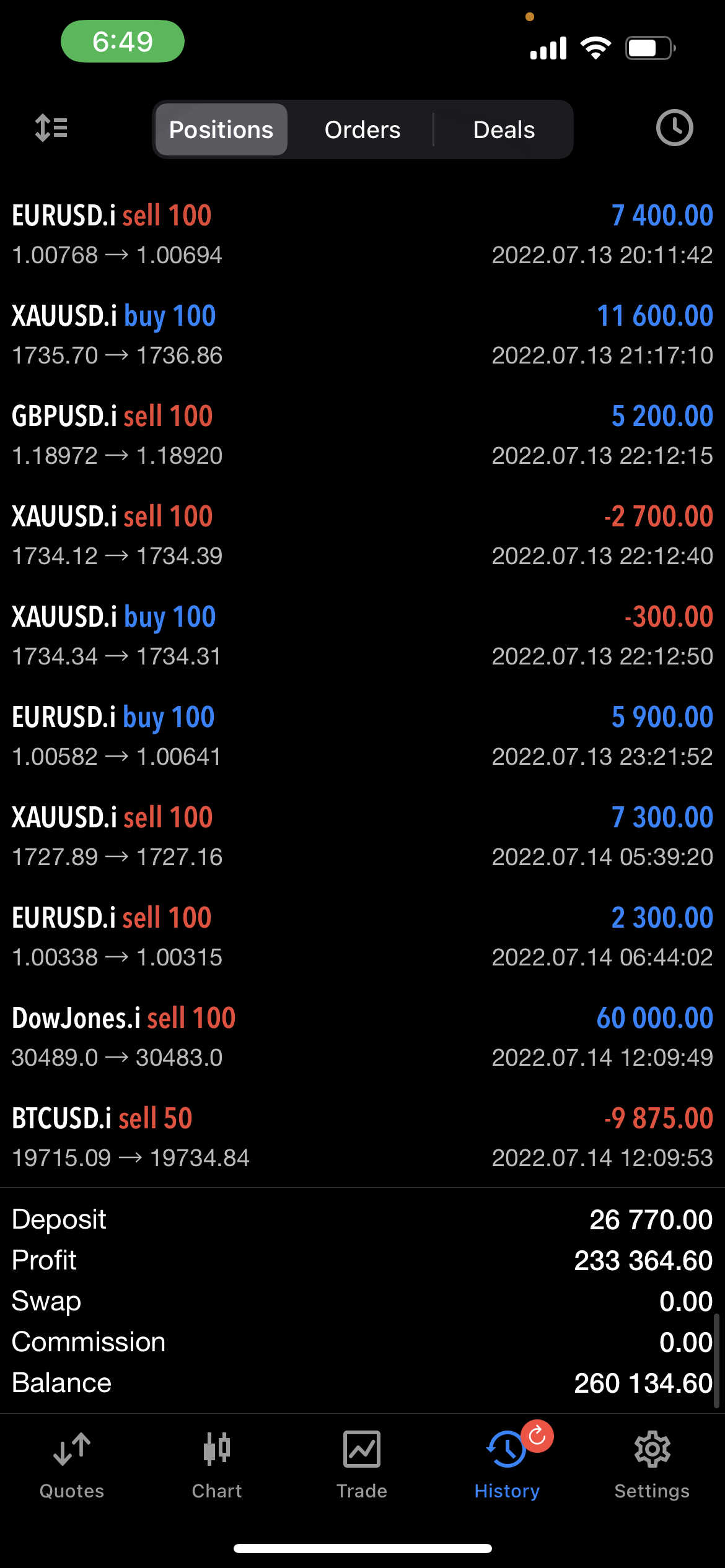
Task: Go to the Quotes tab
Action: tap(72, 1465)
